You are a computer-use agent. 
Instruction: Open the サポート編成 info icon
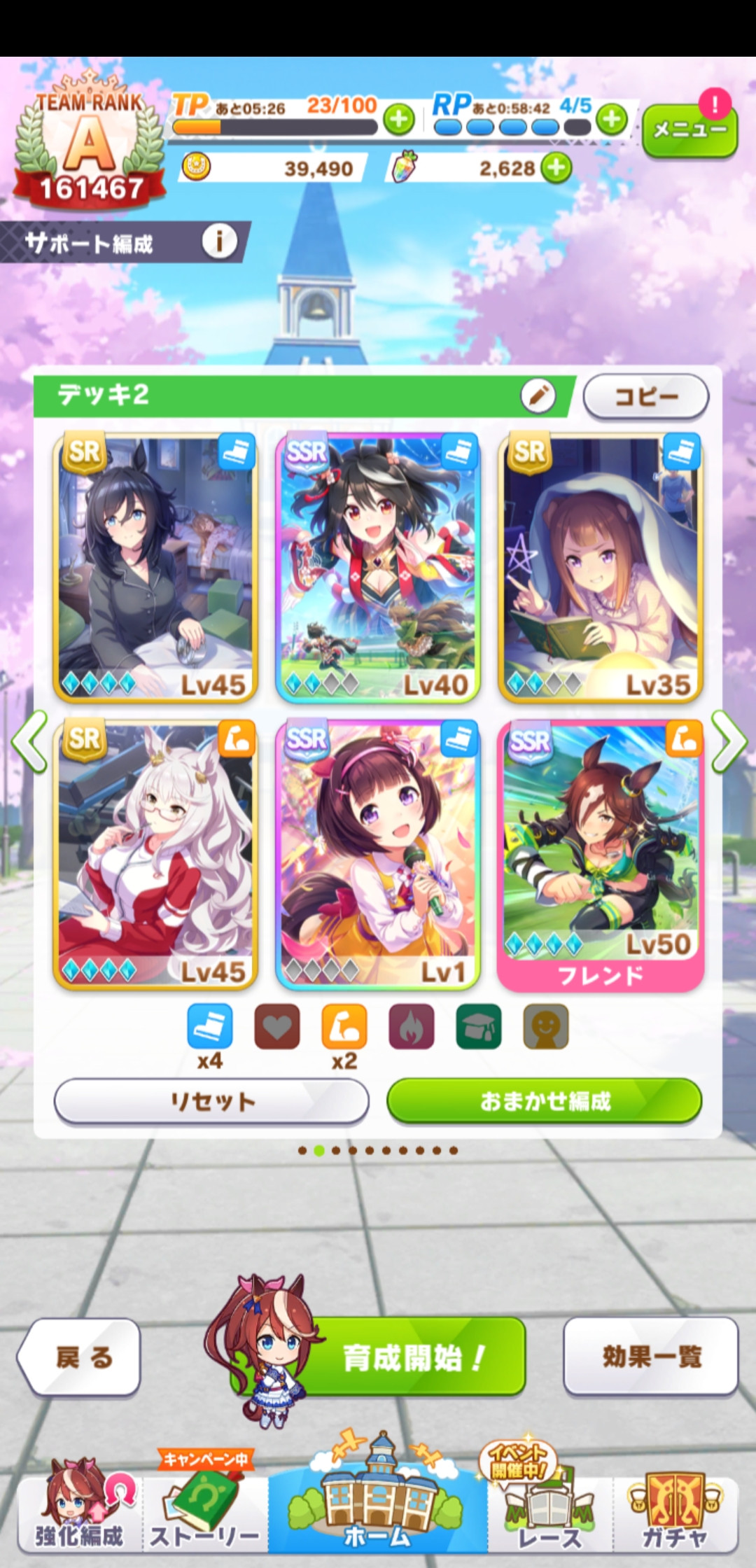pos(219,242)
